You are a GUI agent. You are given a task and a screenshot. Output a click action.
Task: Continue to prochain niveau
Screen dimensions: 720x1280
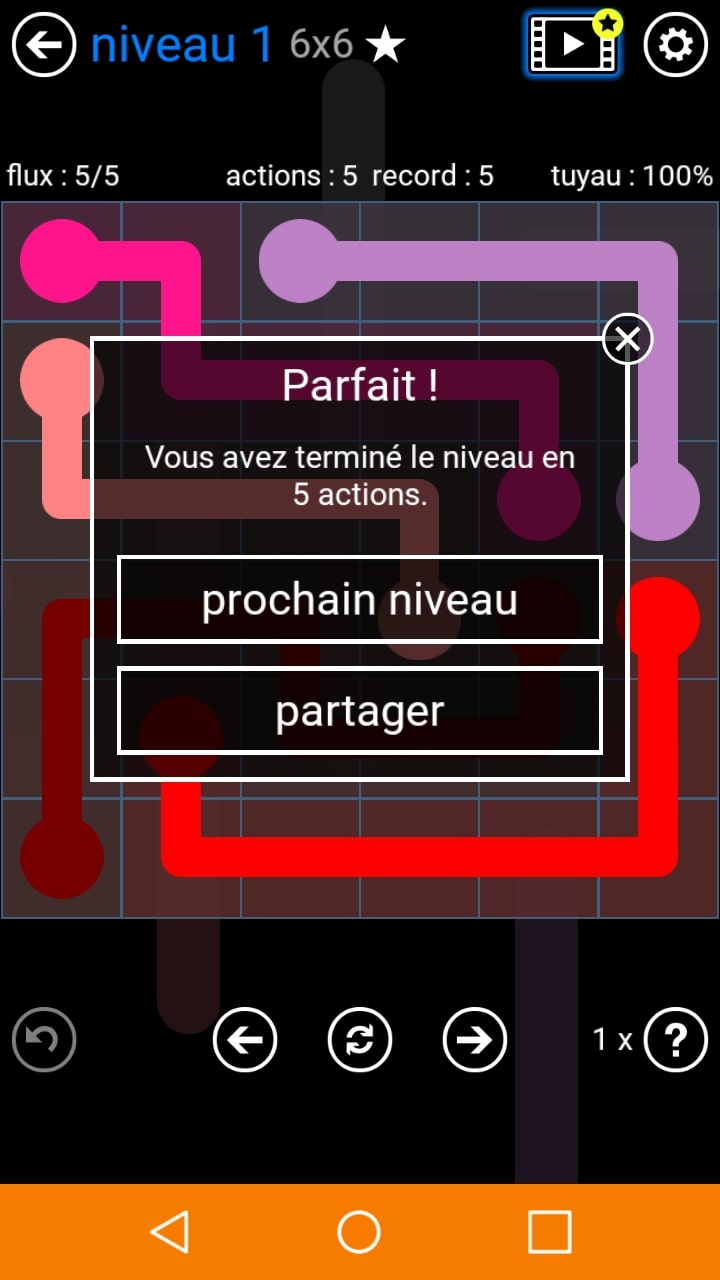(360, 600)
